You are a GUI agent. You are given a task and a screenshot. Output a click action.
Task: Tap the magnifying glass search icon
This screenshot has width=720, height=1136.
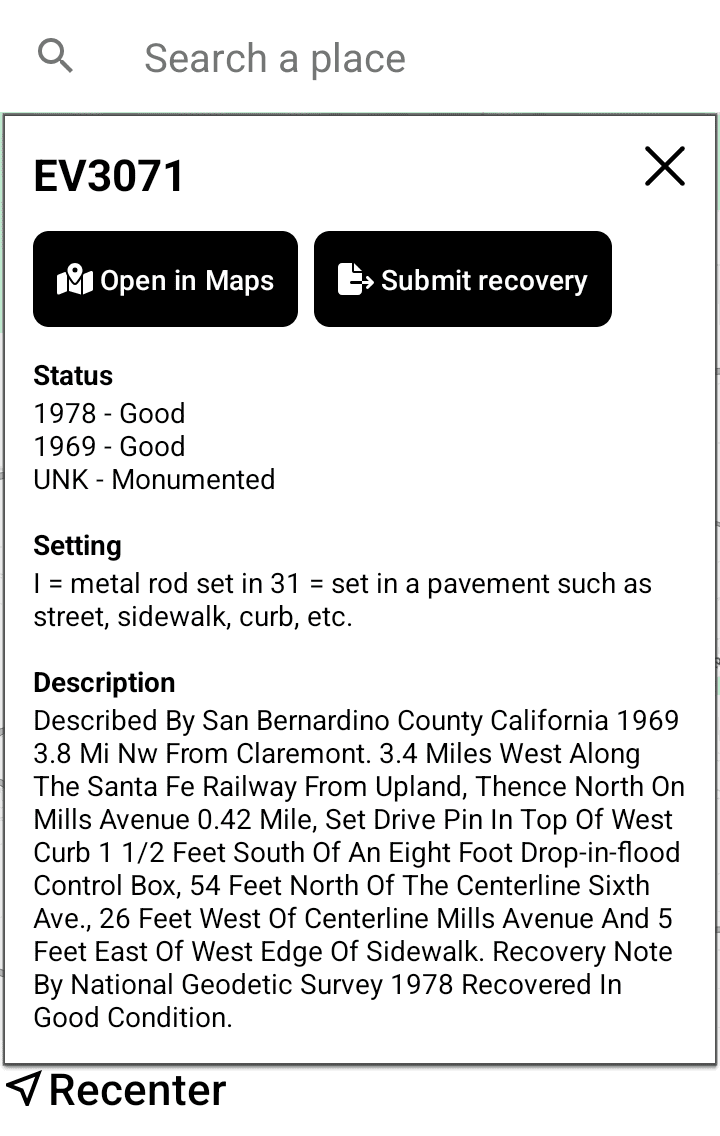click(x=55, y=55)
